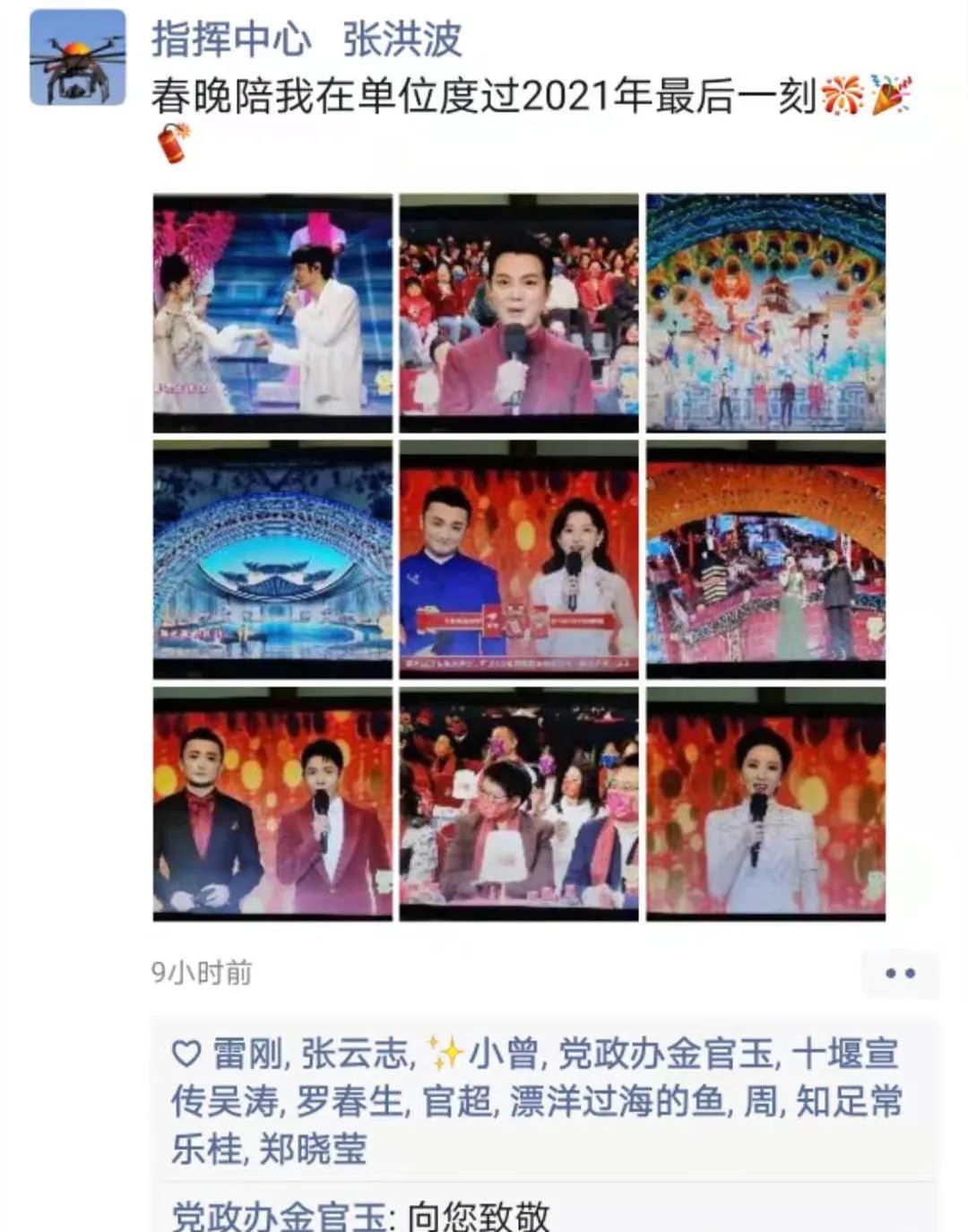Open the two-dot like and comment menu
The width and height of the screenshot is (968, 1232).
(899, 974)
